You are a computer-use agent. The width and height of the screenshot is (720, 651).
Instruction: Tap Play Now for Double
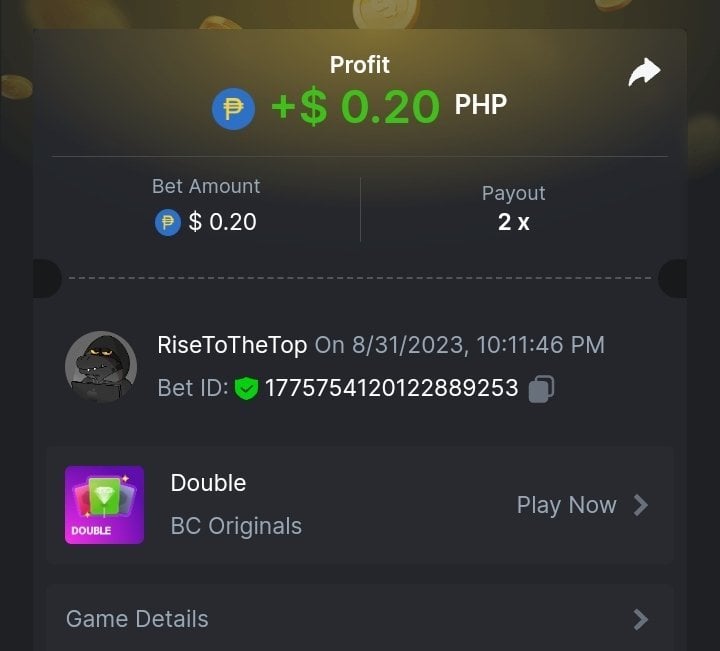[582, 505]
